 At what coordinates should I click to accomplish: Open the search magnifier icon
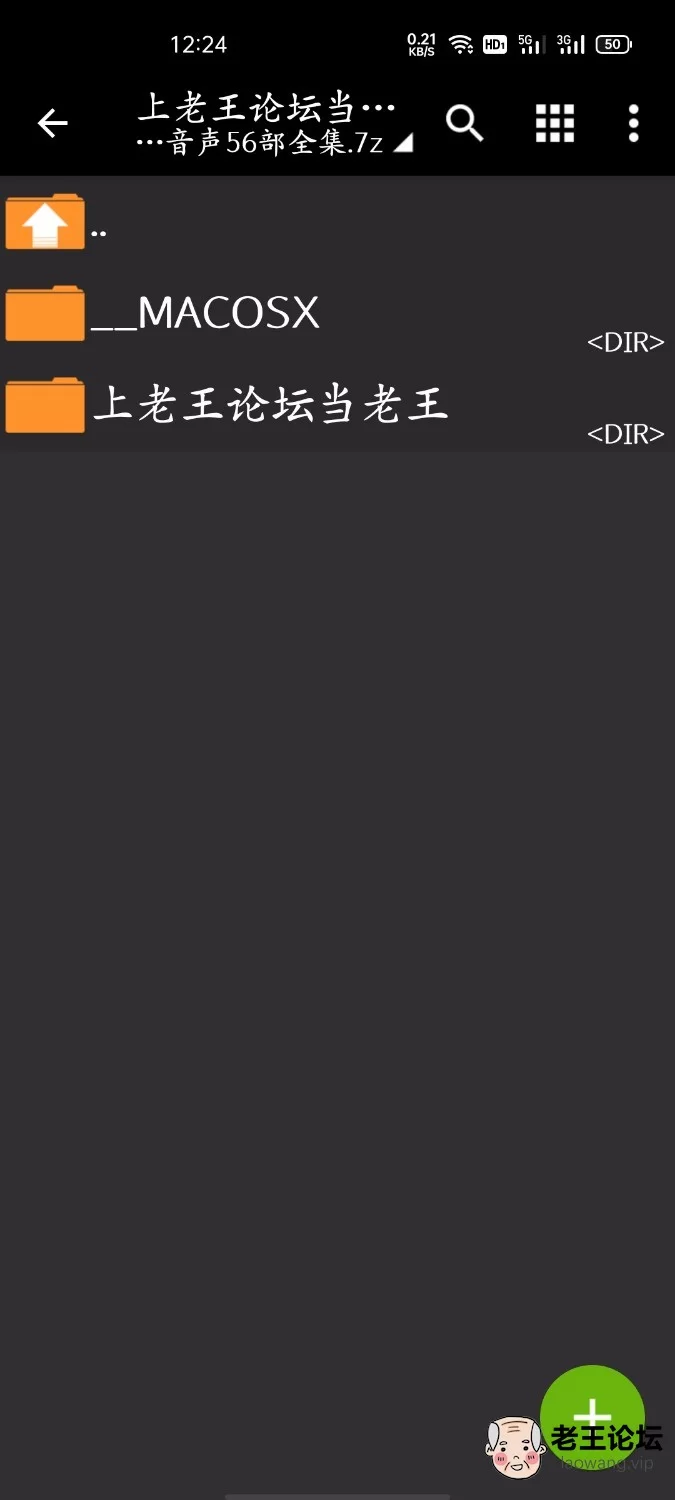(x=464, y=123)
